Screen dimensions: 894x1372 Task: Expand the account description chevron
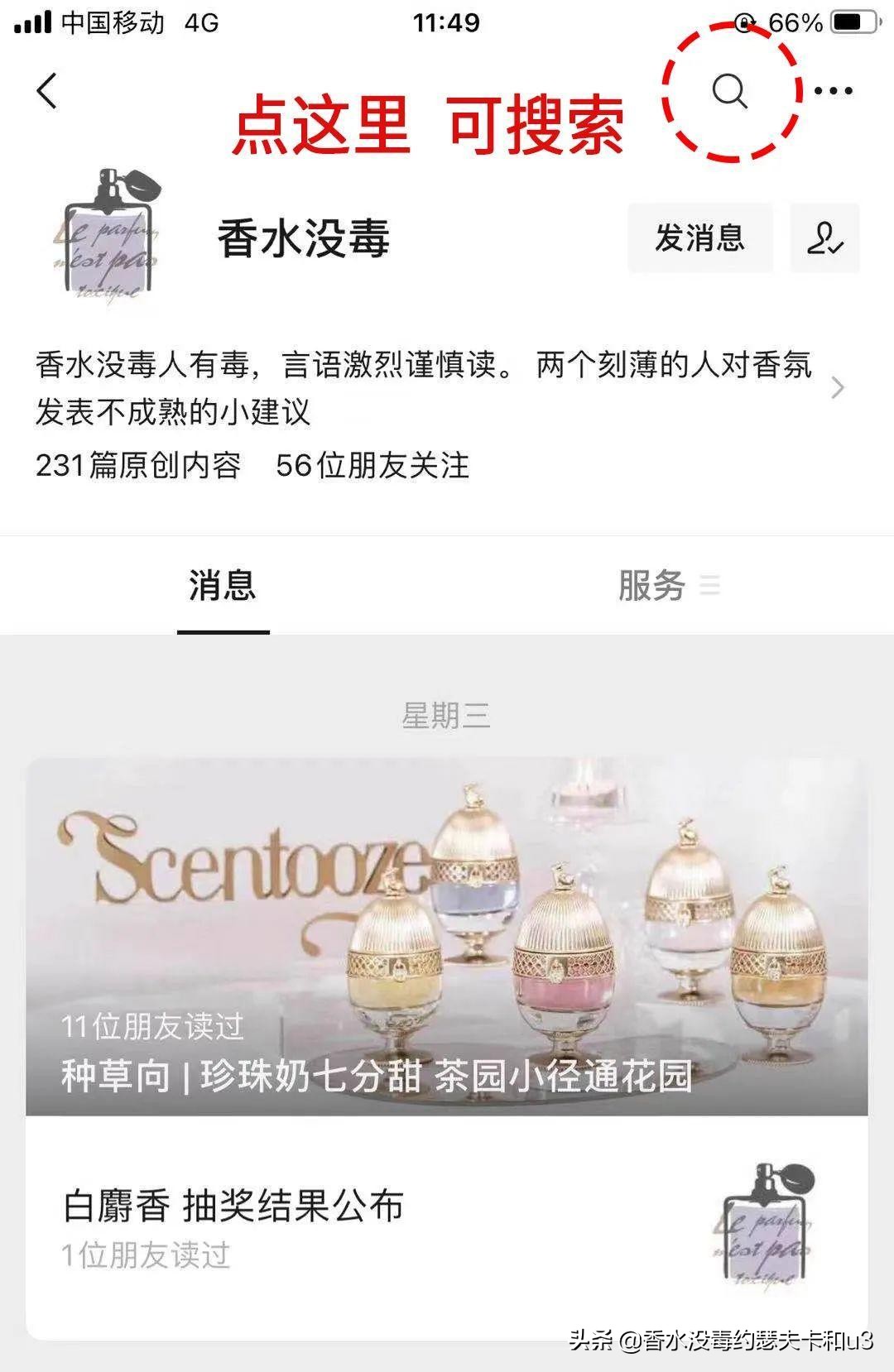click(838, 388)
